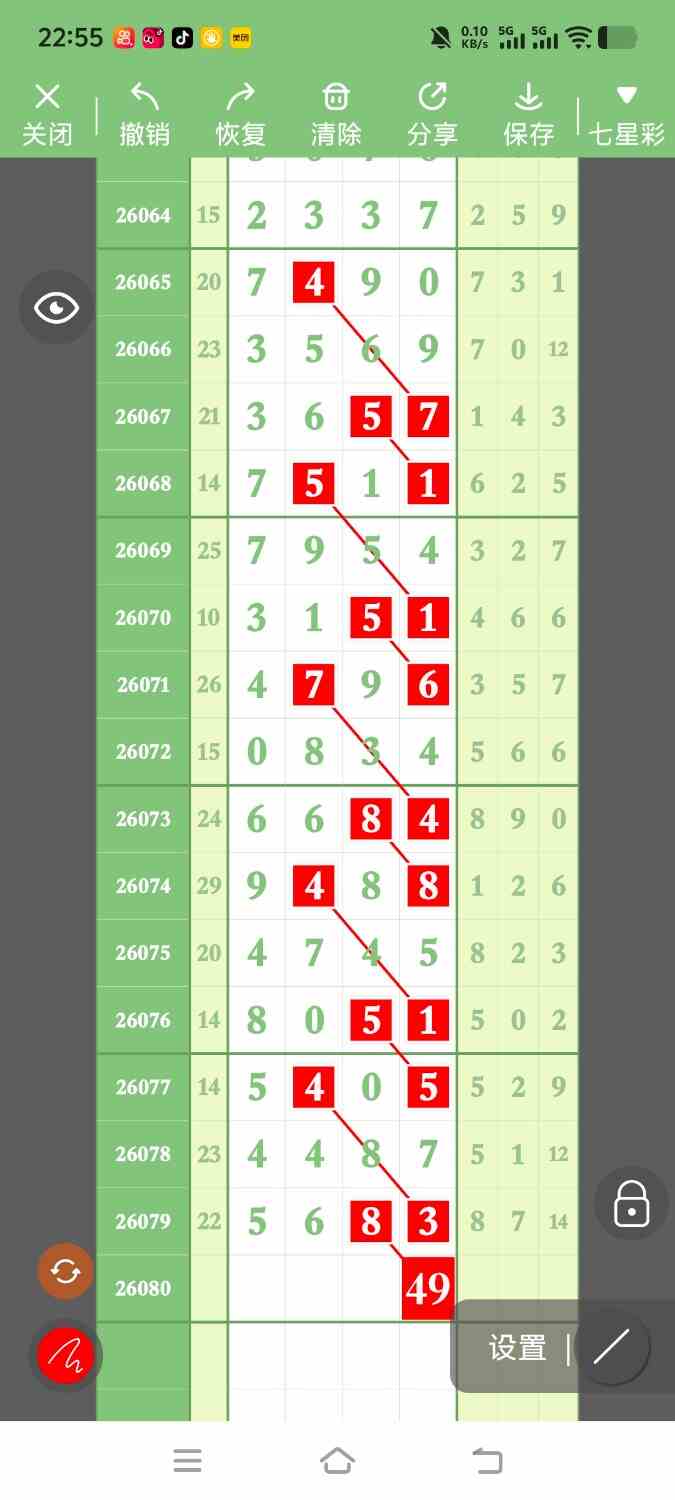
Task: Tap the lock icon button
Action: point(631,1203)
